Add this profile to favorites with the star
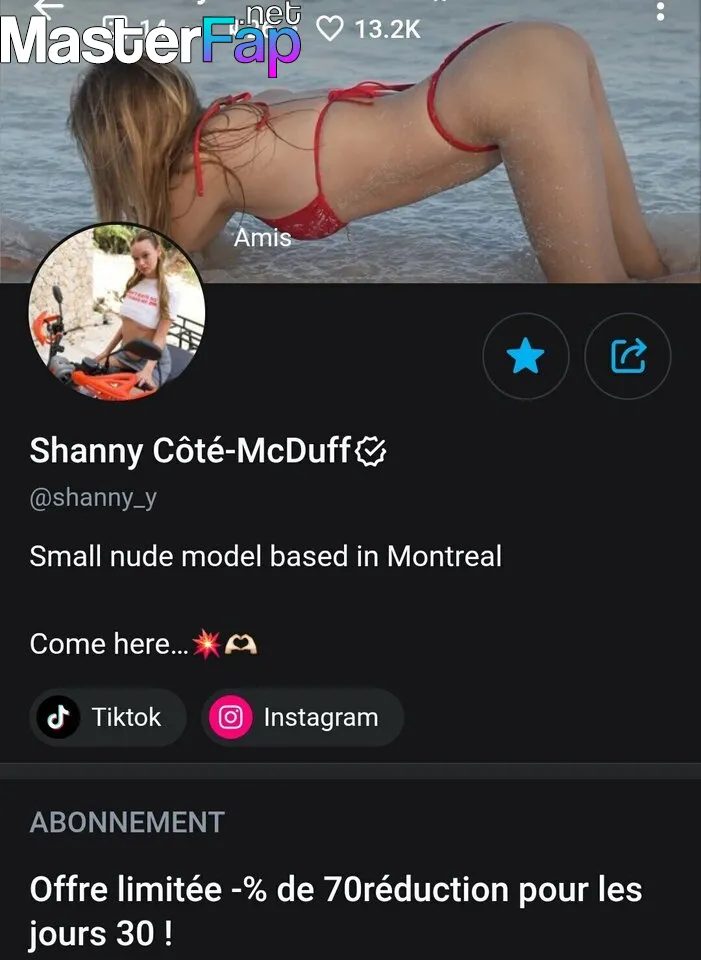This screenshot has height=960, width=701. pos(526,356)
